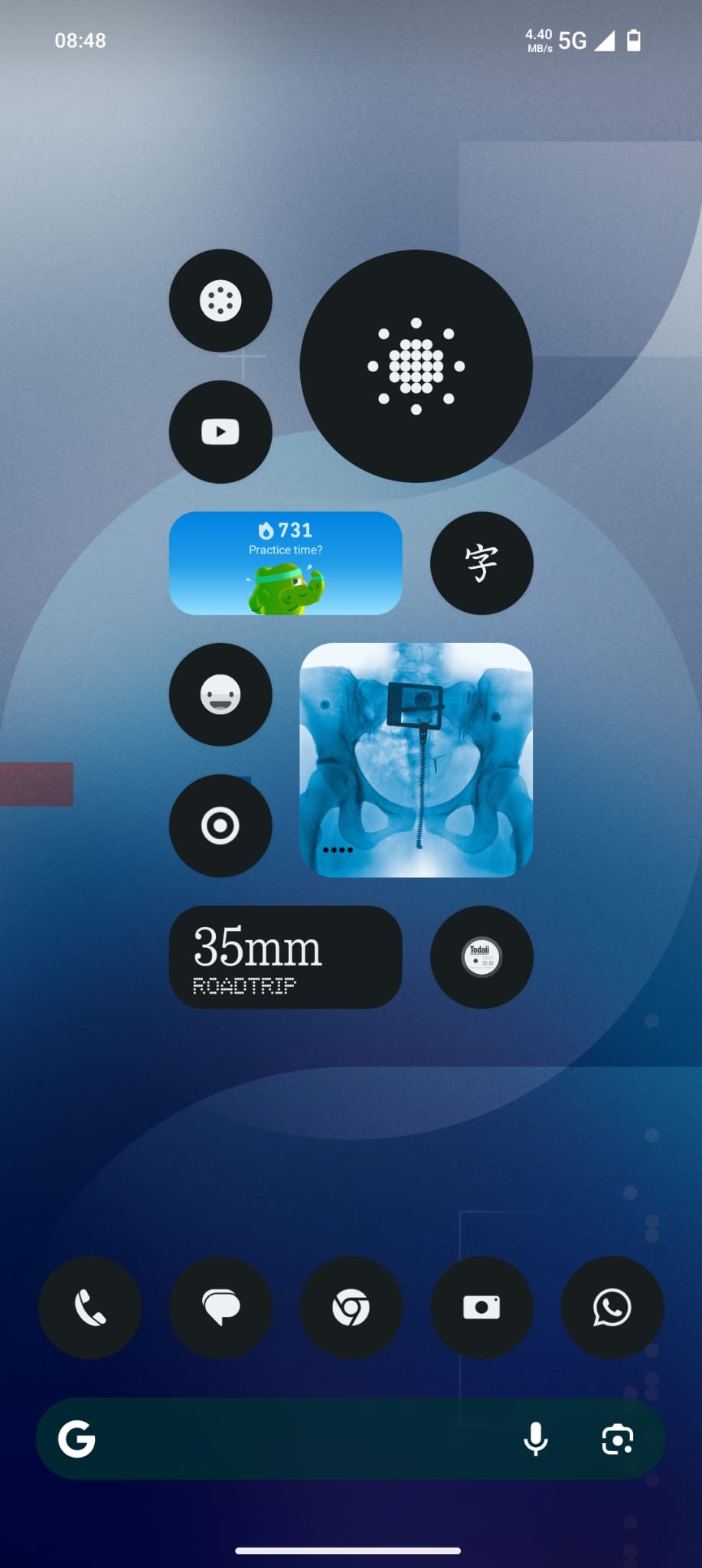This screenshot has width=702, height=1568.
Task: Open the concentric circle icon app
Action: [220, 825]
